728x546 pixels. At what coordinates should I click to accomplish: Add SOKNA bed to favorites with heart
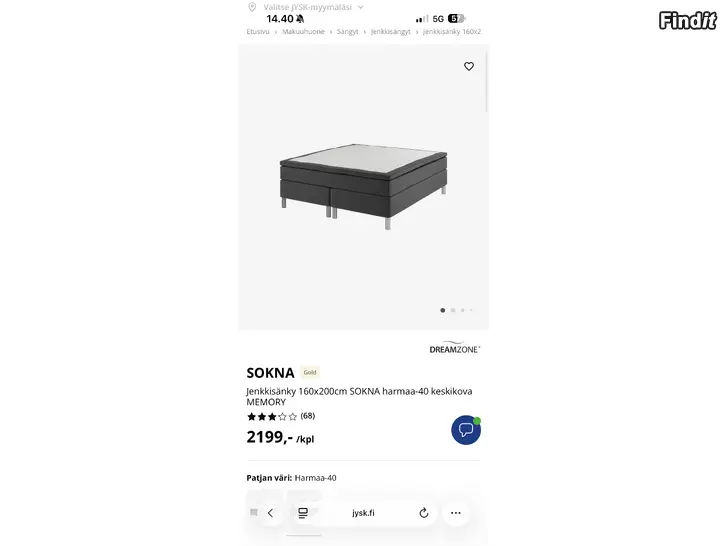pyautogui.click(x=468, y=67)
